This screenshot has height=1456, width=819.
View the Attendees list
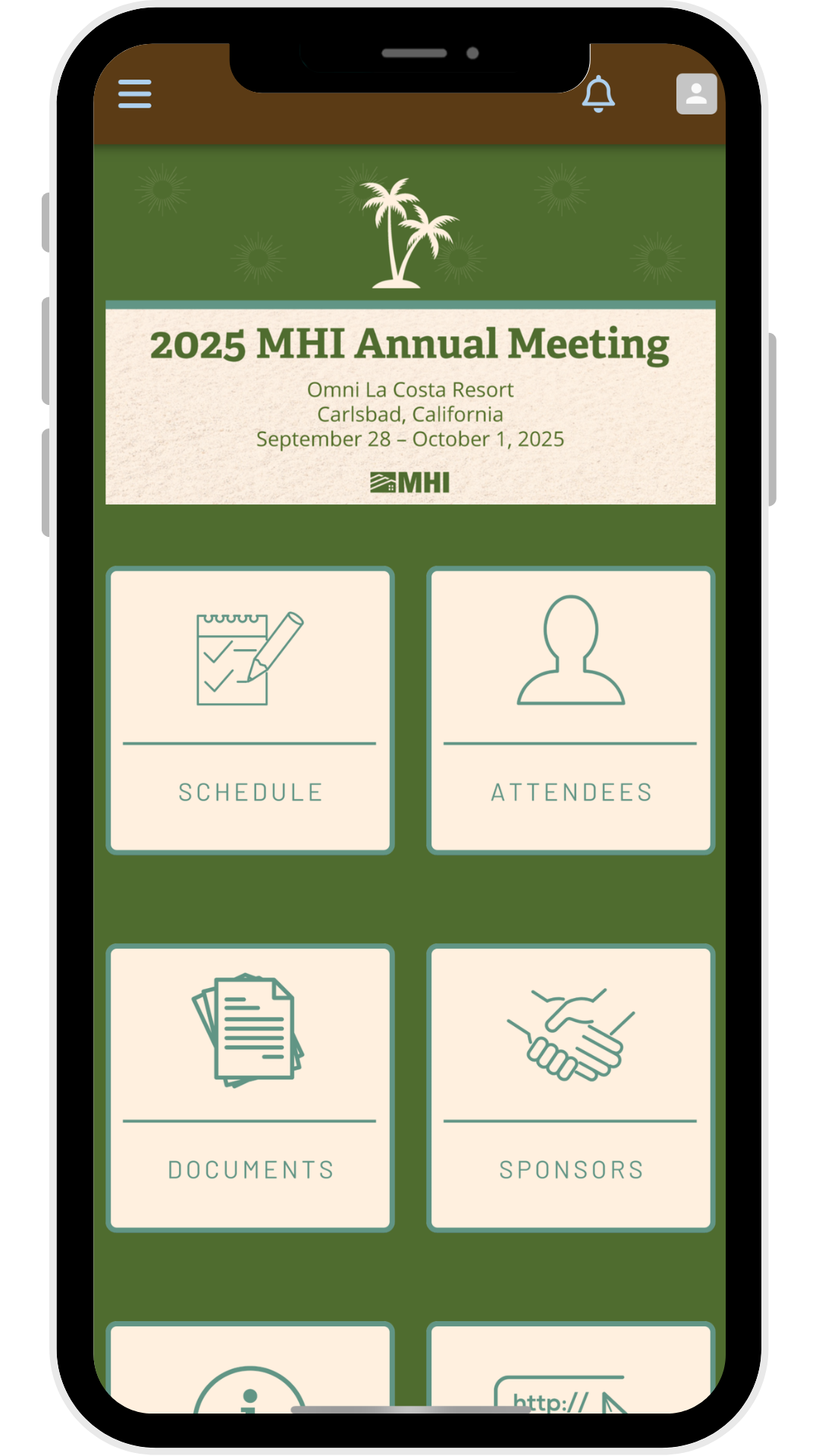pyautogui.click(x=570, y=710)
